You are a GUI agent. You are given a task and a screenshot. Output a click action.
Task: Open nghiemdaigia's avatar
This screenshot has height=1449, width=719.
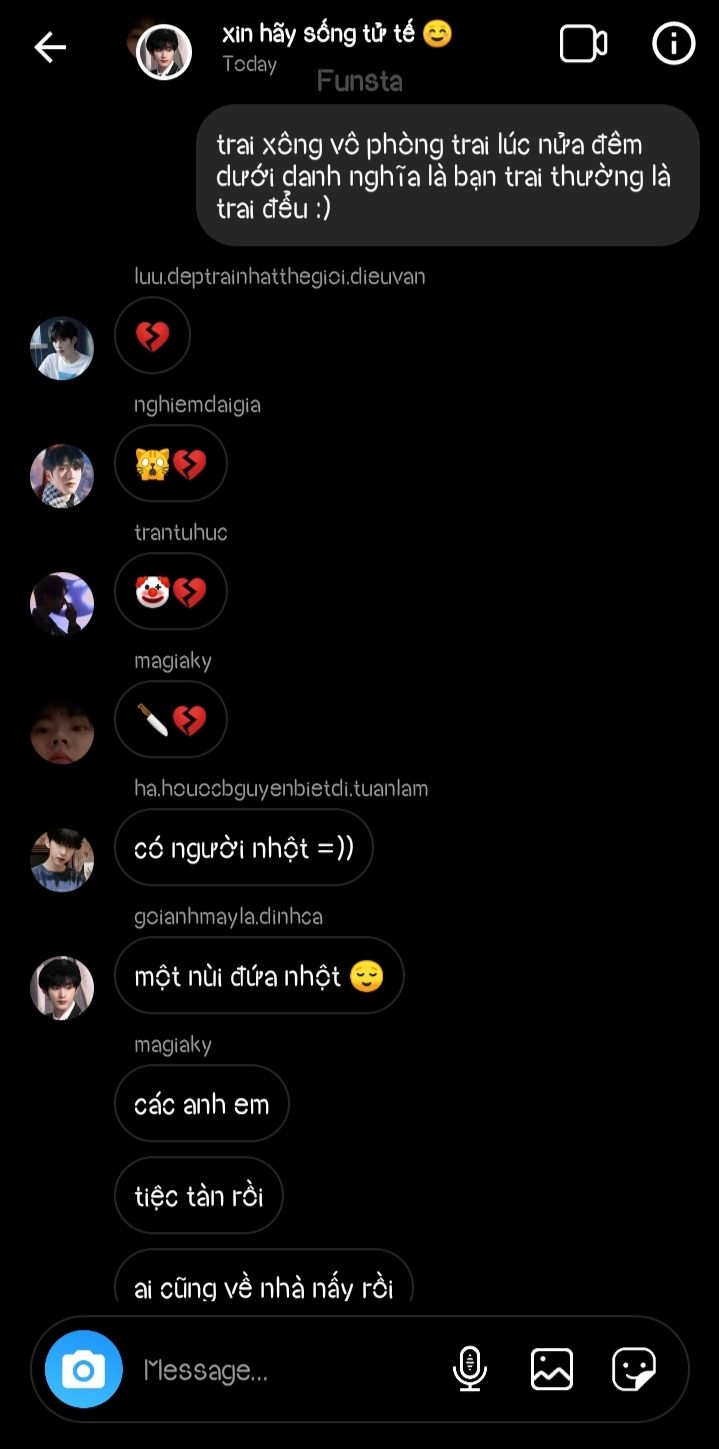(x=62, y=476)
